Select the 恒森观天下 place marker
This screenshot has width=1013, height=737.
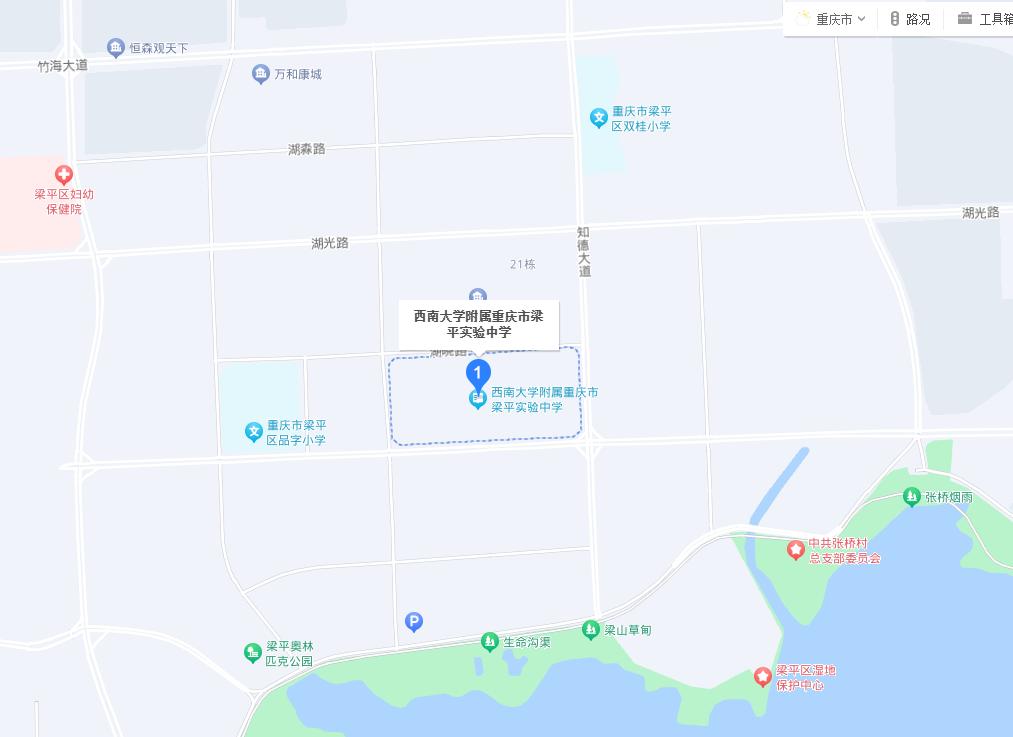116,48
